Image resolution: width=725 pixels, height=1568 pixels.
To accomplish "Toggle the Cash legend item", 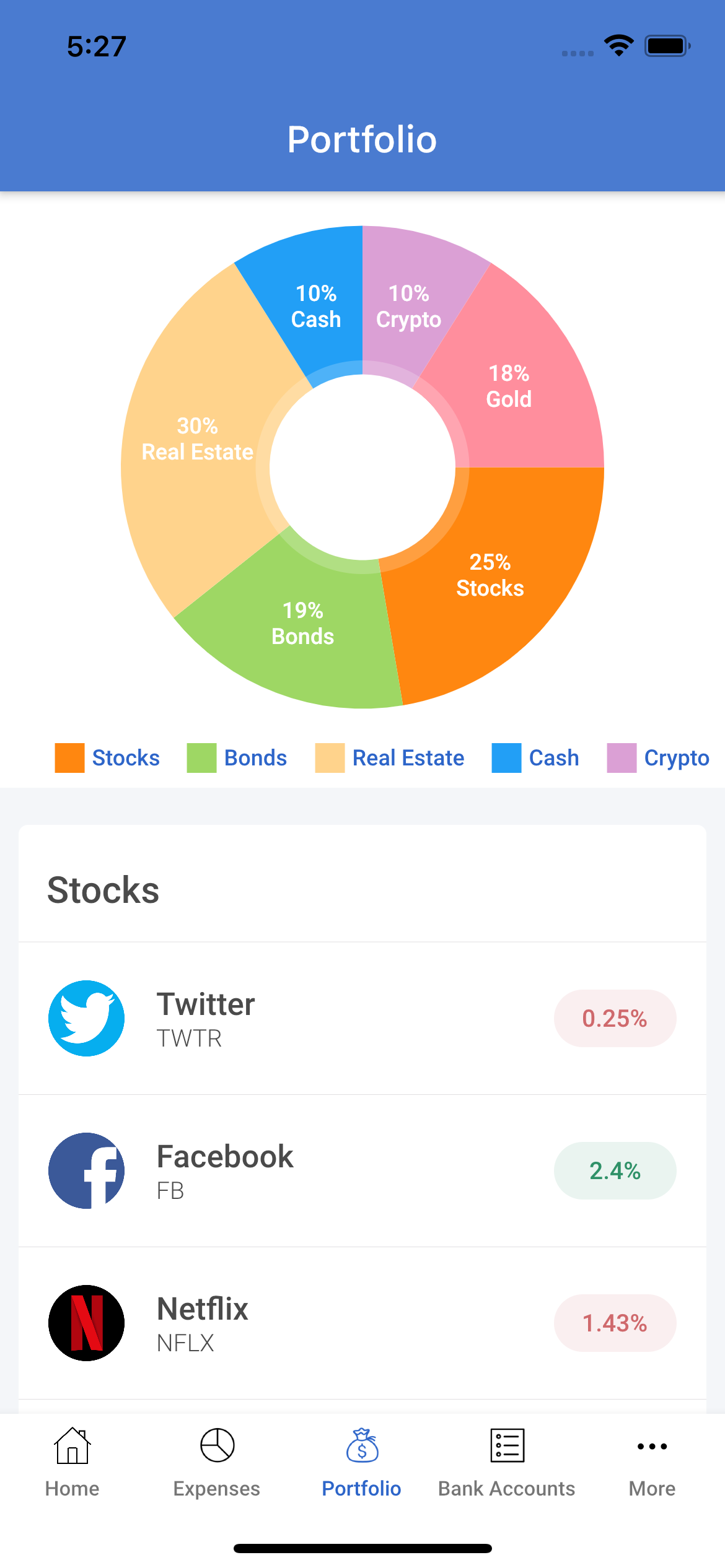I will tap(535, 758).
